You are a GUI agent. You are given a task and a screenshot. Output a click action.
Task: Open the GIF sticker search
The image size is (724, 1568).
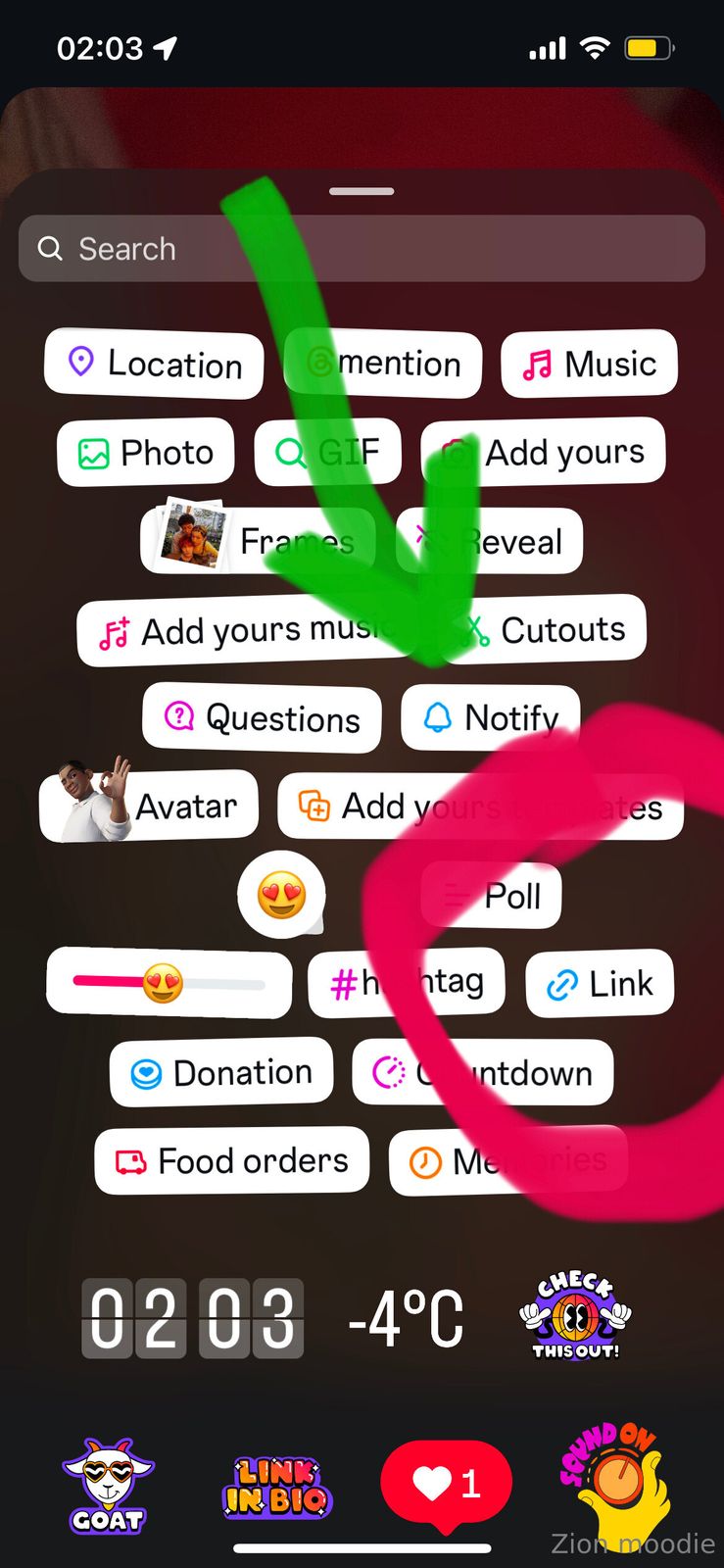327,452
